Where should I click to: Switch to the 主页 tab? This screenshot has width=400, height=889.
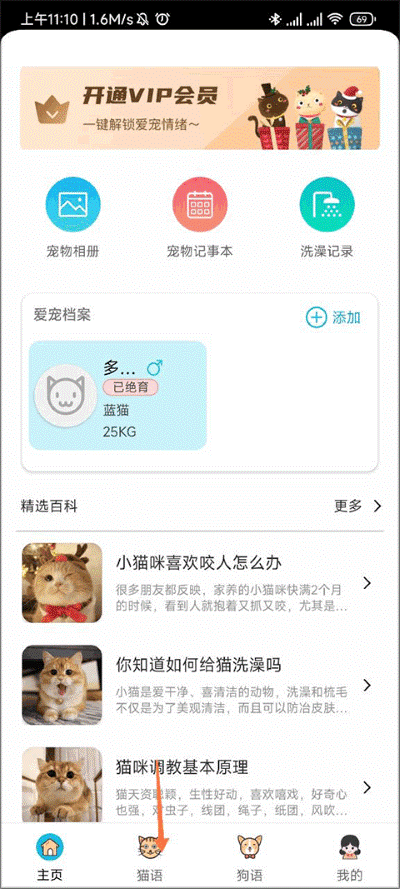[50, 857]
